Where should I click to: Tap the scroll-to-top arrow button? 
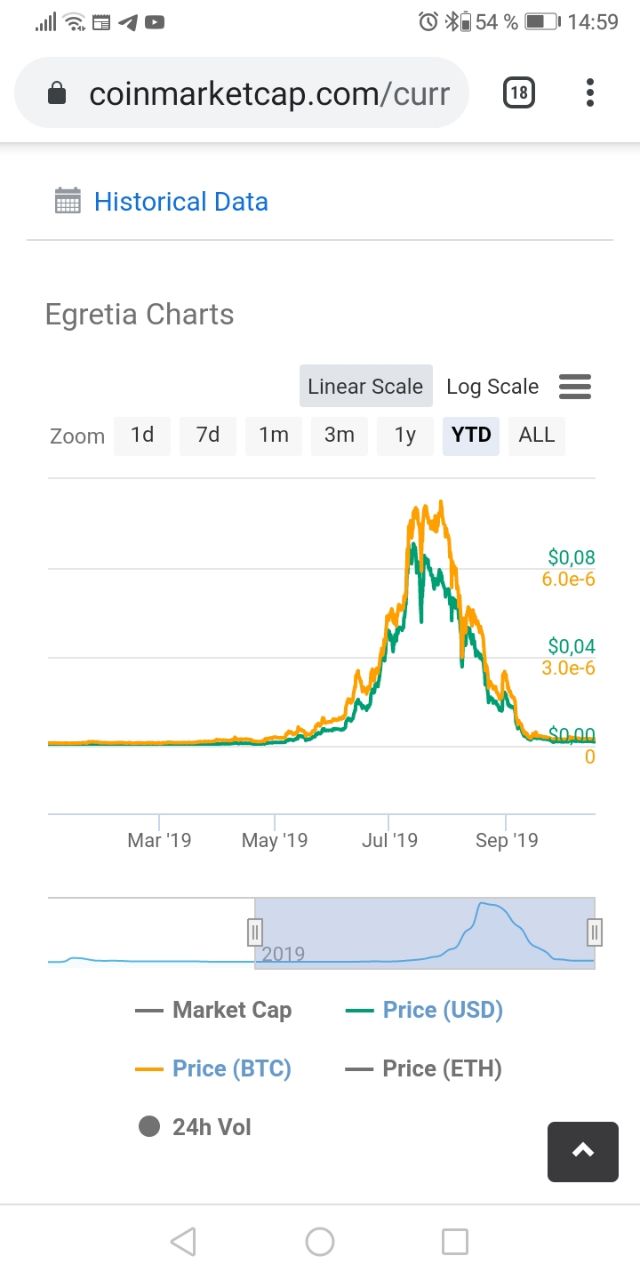(x=583, y=1151)
